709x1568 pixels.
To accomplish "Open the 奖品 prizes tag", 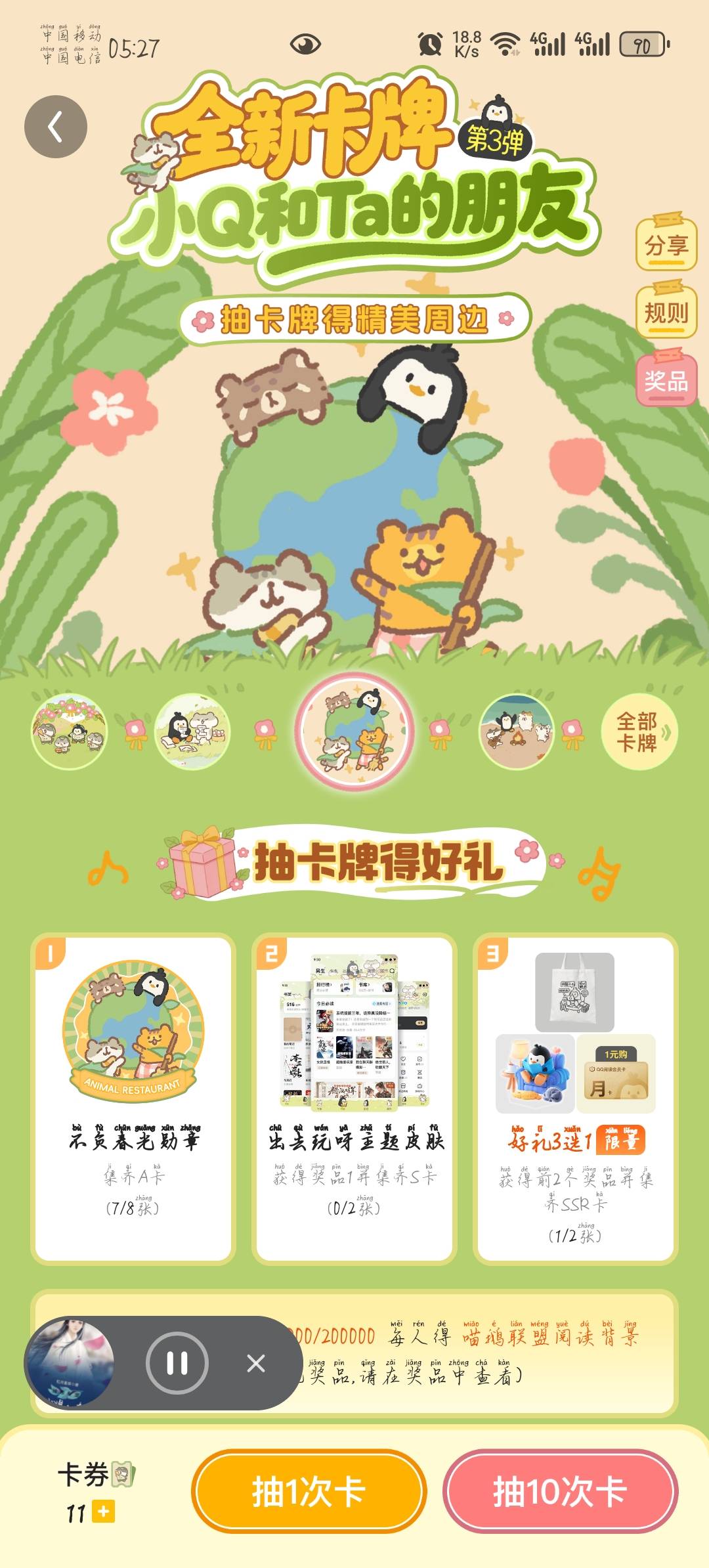I will tap(666, 380).
